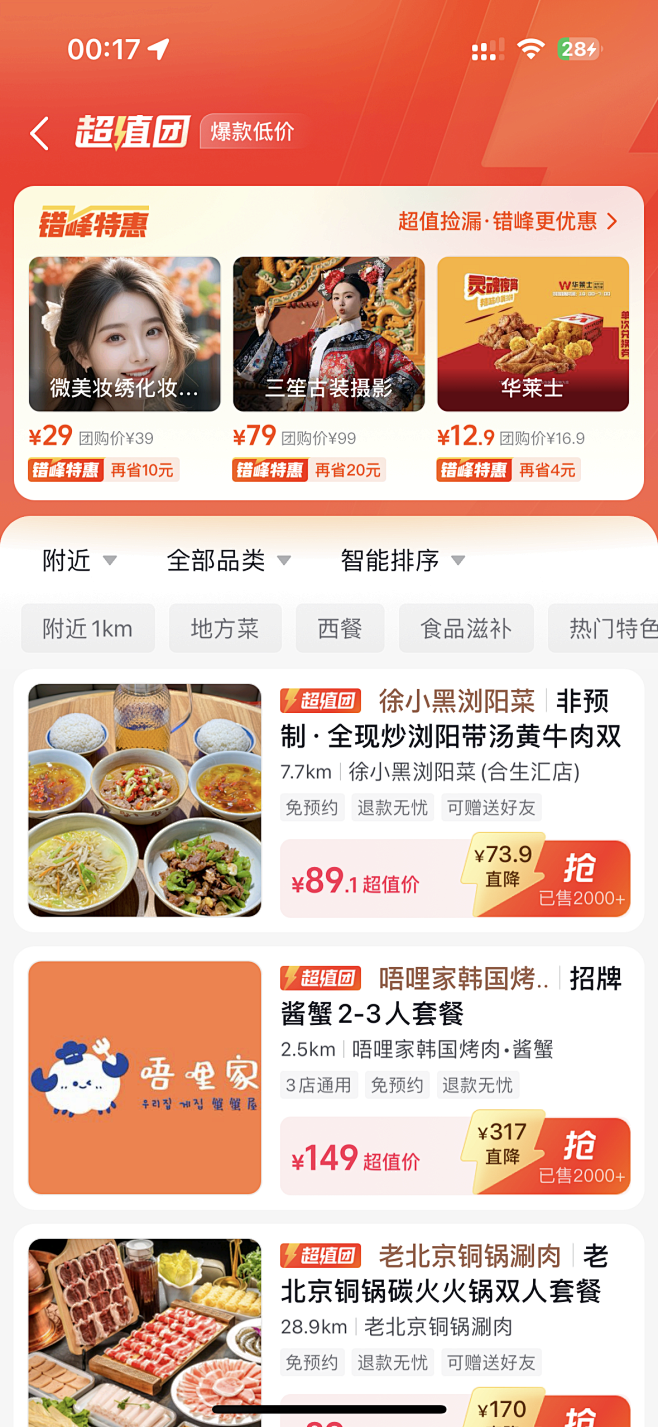Expand the 附近 location dropdown
The height and width of the screenshot is (1427, 658).
click(79, 561)
